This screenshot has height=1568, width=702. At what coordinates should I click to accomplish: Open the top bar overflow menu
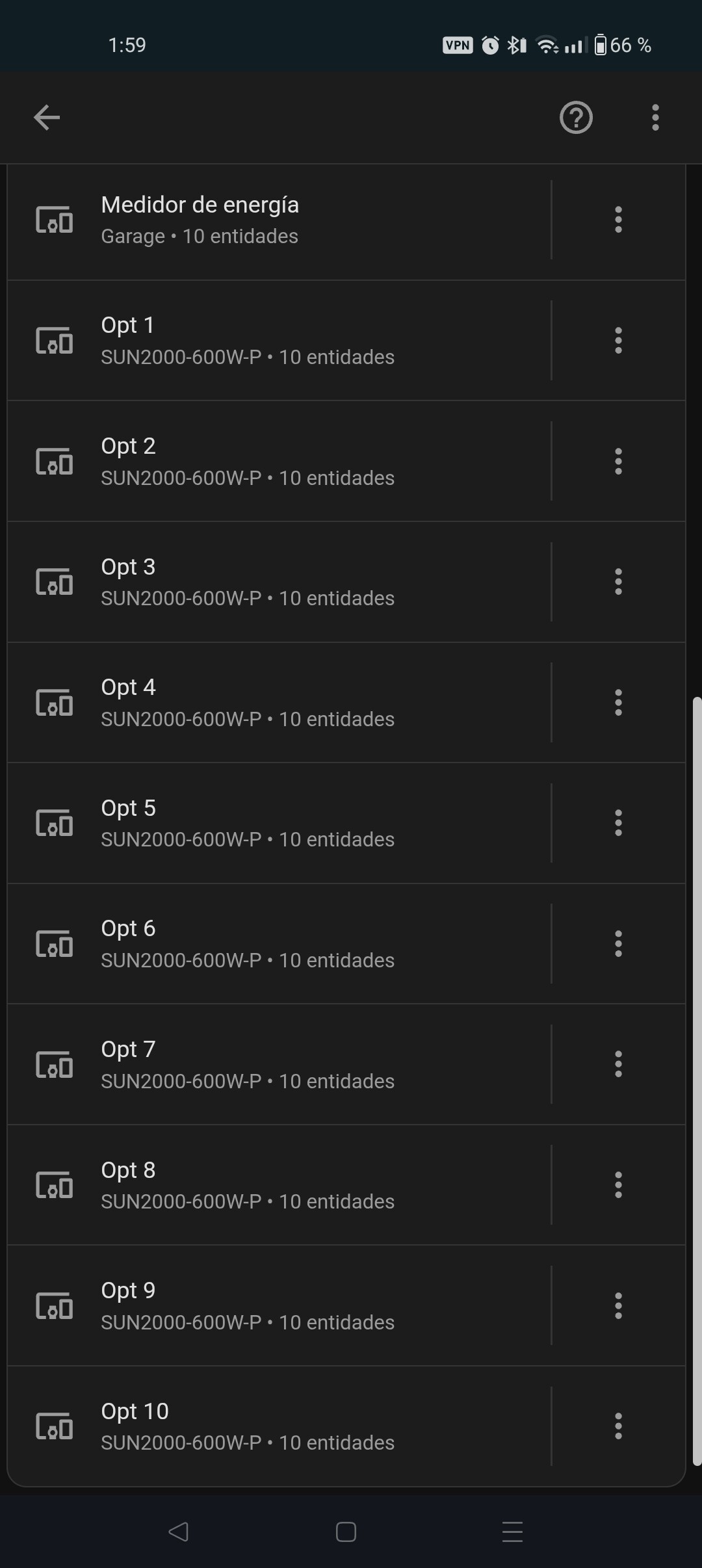tap(655, 118)
